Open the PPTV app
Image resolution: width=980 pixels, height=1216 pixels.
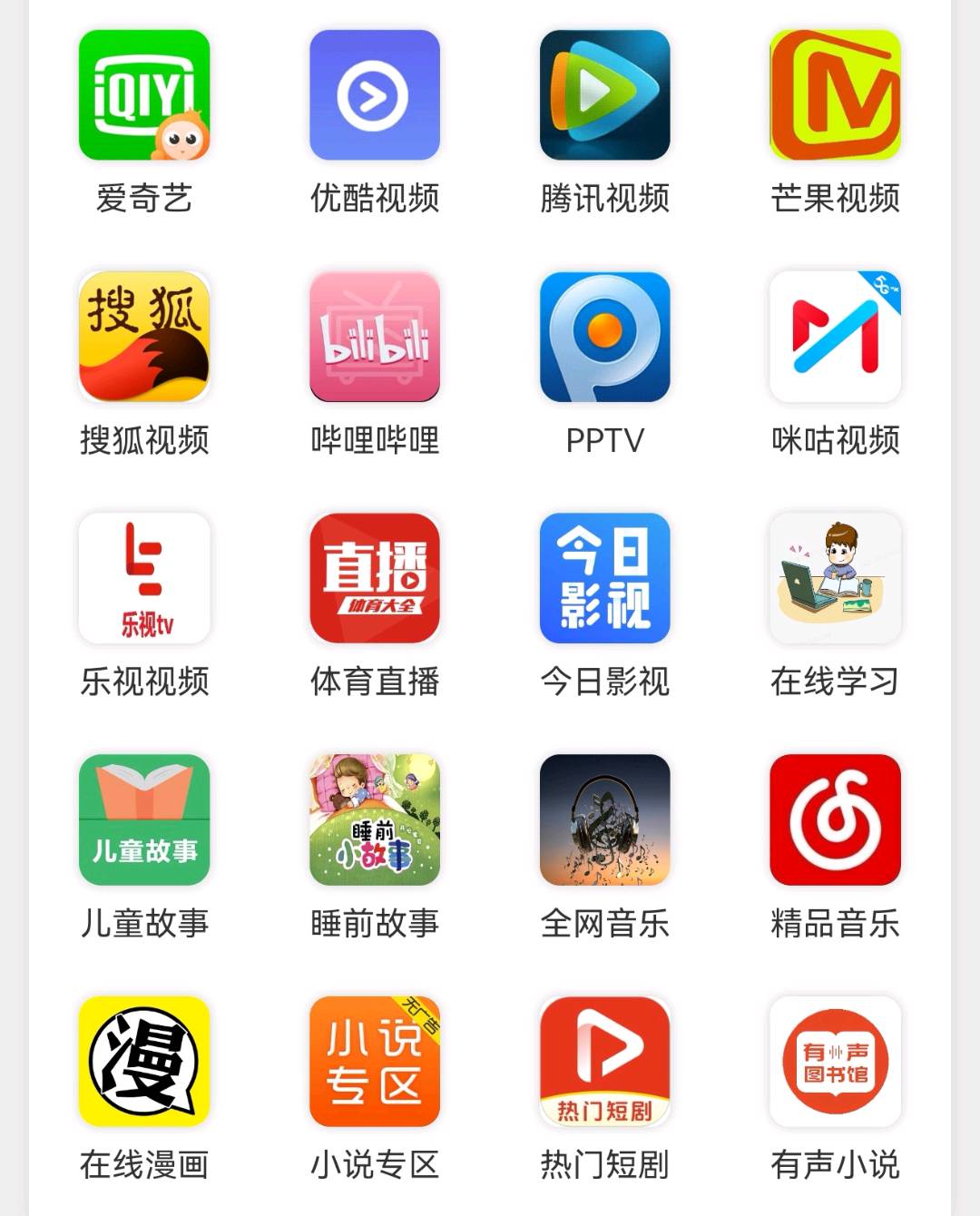(x=604, y=336)
